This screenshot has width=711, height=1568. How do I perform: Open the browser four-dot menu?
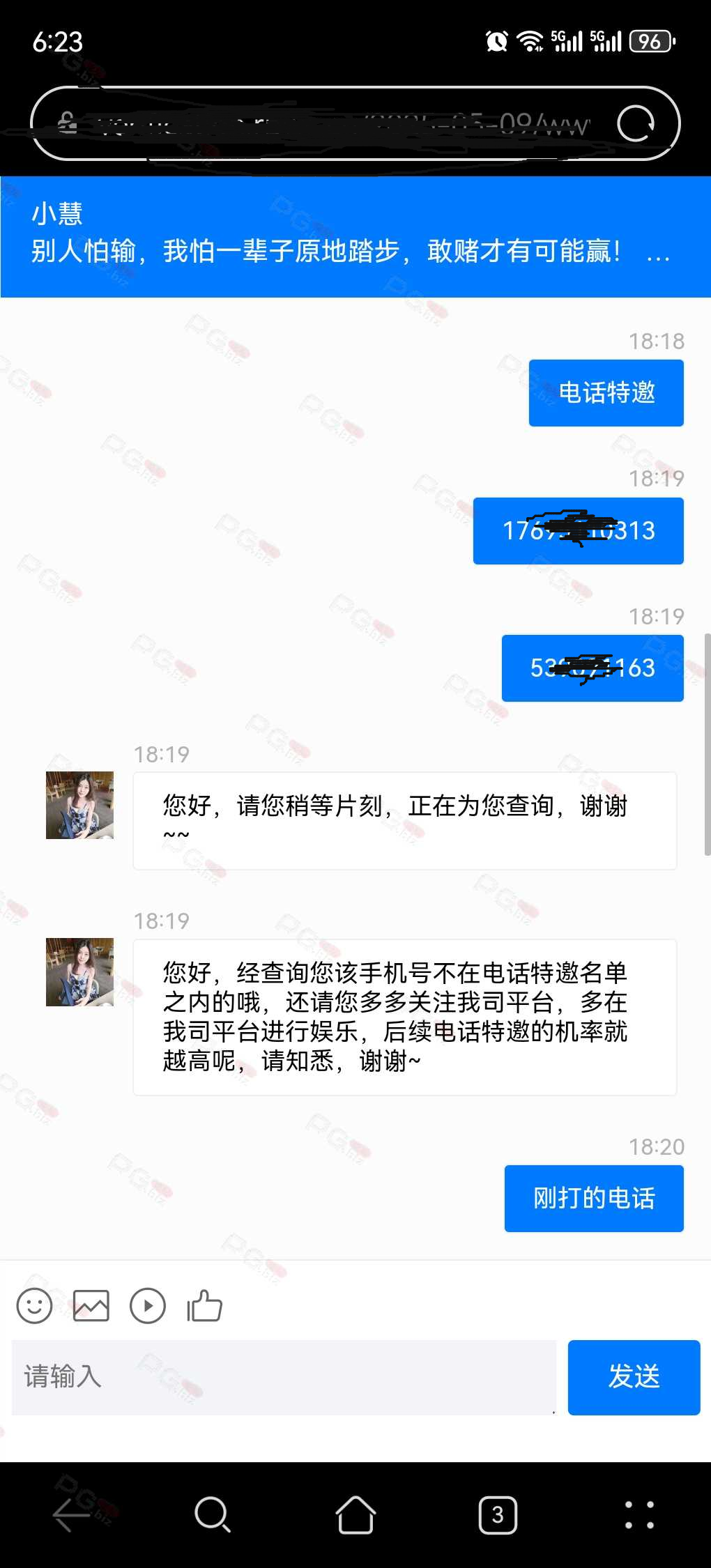639,1515
